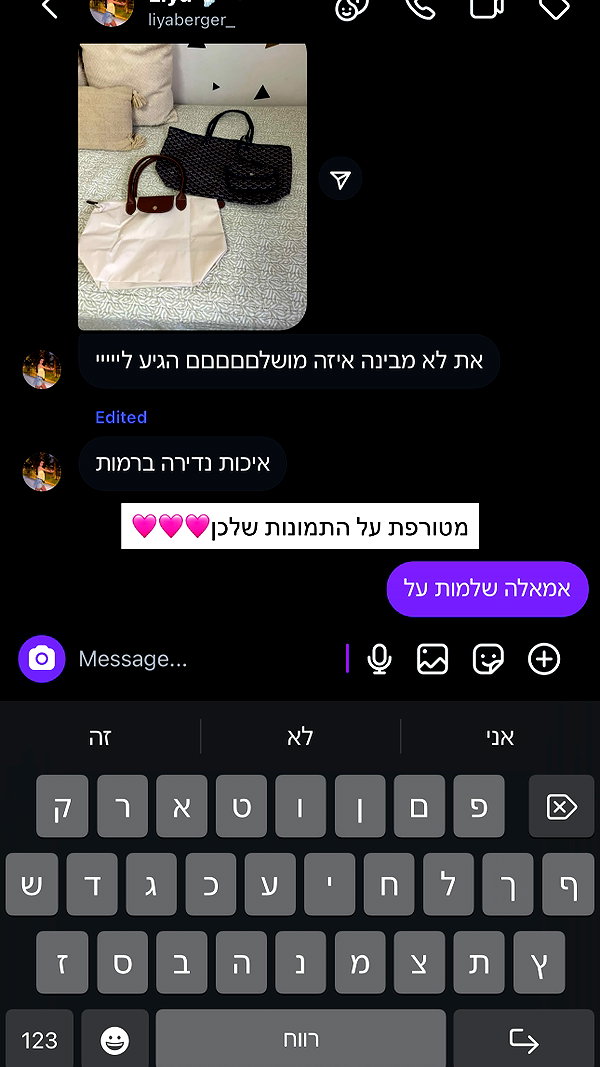Go back from the chat with liyaberger_

click(50, 8)
